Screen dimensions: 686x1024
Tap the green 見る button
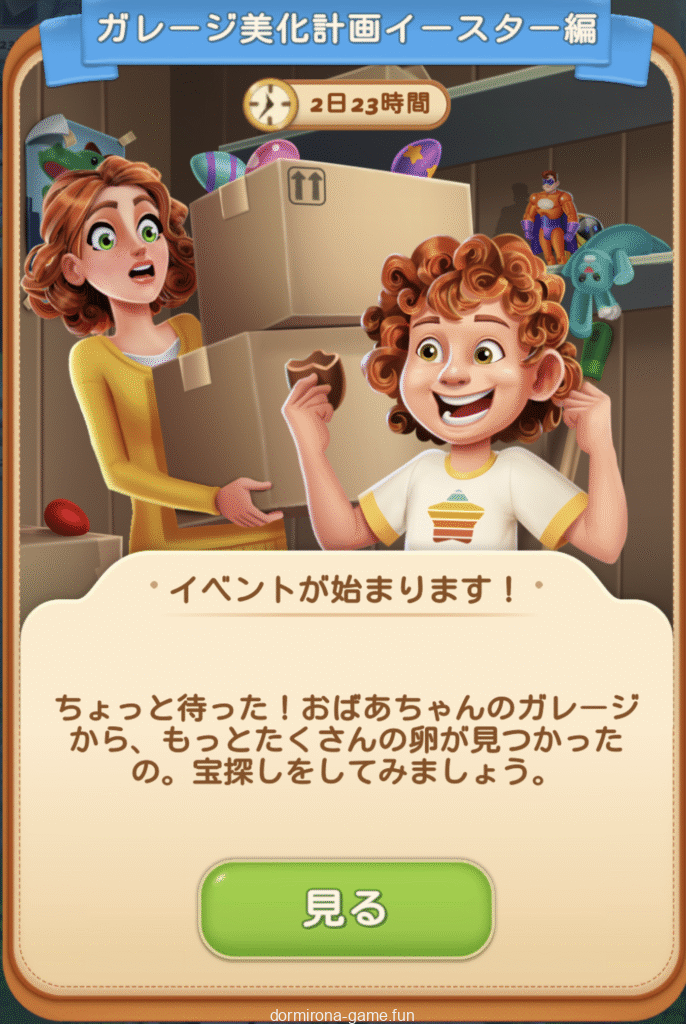tap(346, 908)
